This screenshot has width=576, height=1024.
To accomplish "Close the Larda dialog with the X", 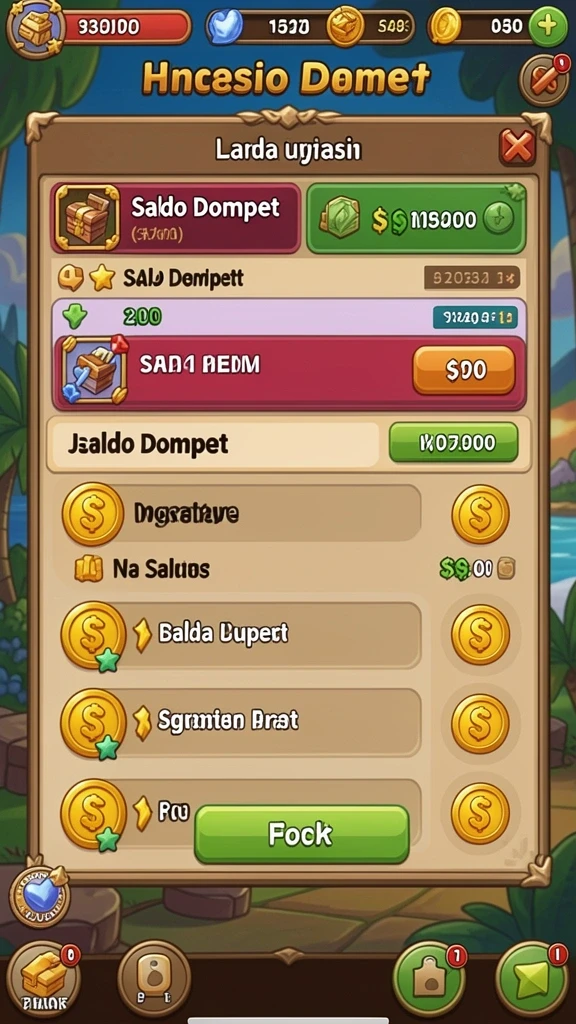I will pos(517,147).
